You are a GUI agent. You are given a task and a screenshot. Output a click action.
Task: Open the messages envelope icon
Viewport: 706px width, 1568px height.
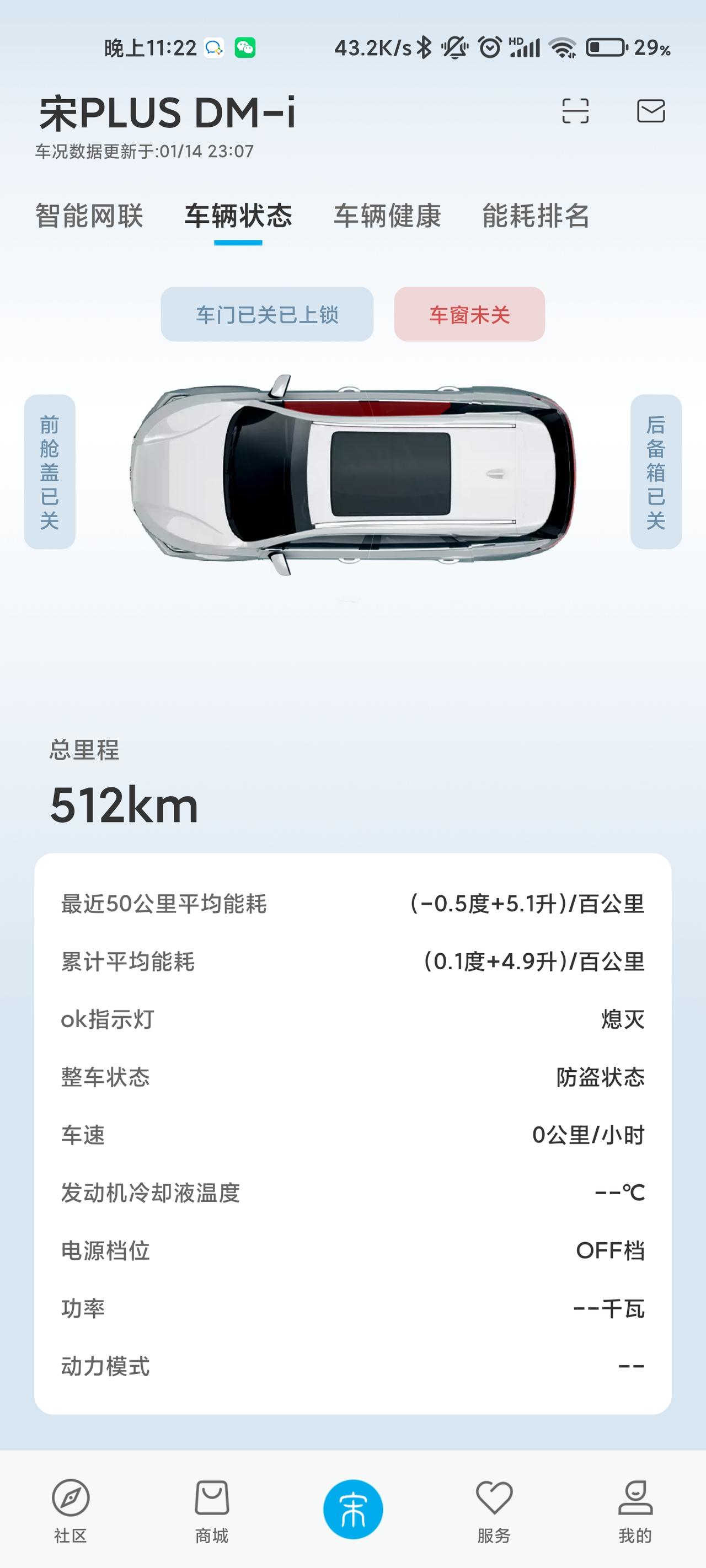pos(650,111)
